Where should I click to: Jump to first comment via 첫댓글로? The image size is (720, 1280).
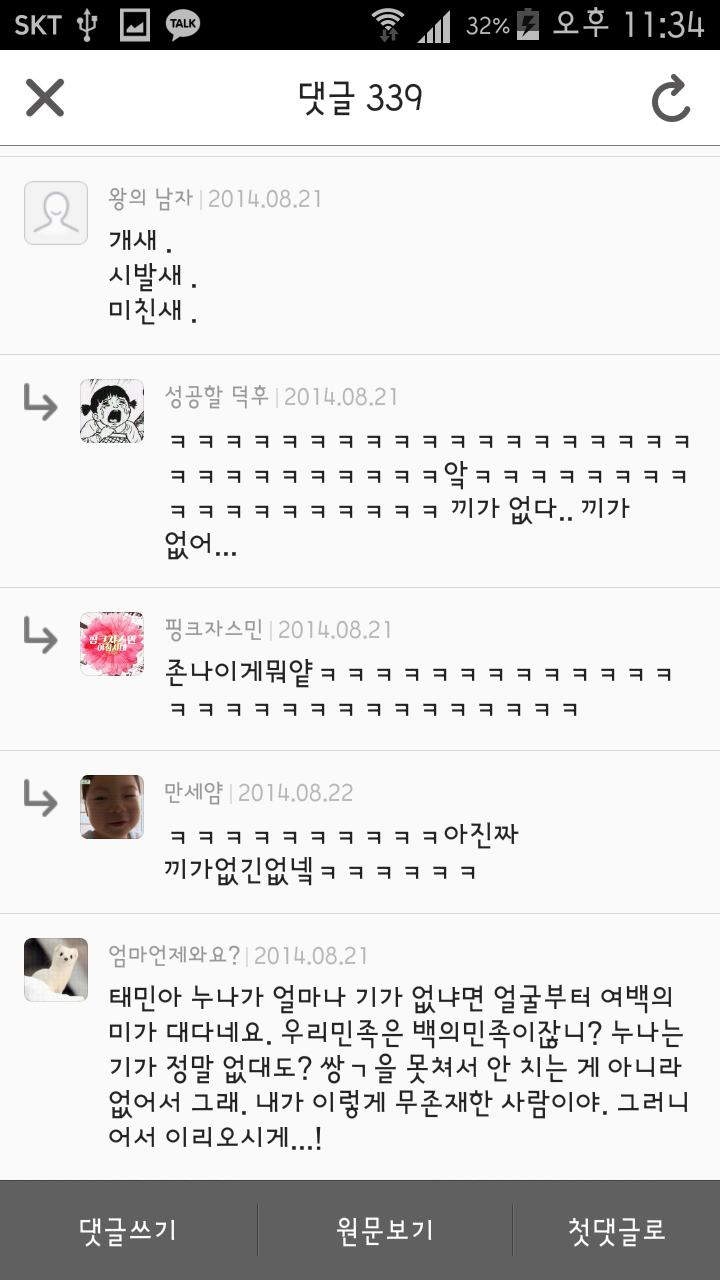pyautogui.click(x=616, y=1230)
